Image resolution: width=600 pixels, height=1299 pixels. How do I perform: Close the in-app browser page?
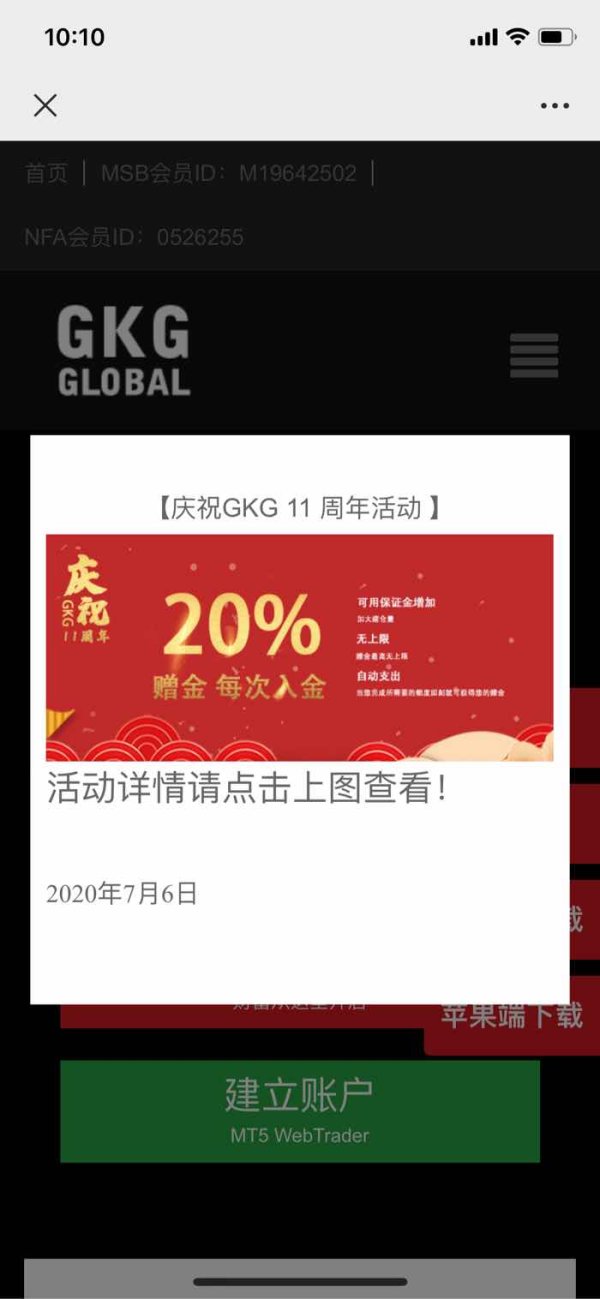pos(45,105)
